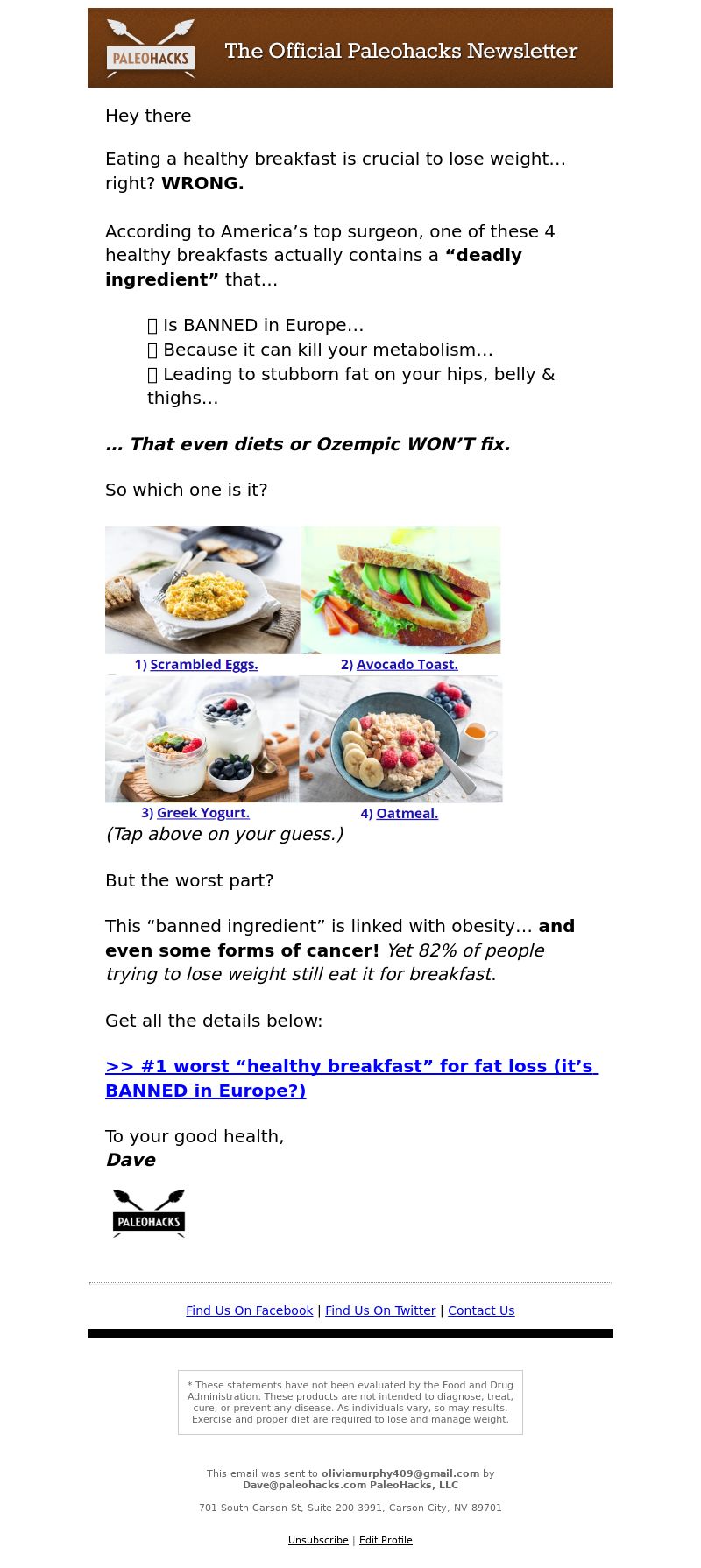
Task: Open the avocado toast photo
Action: click(x=400, y=590)
